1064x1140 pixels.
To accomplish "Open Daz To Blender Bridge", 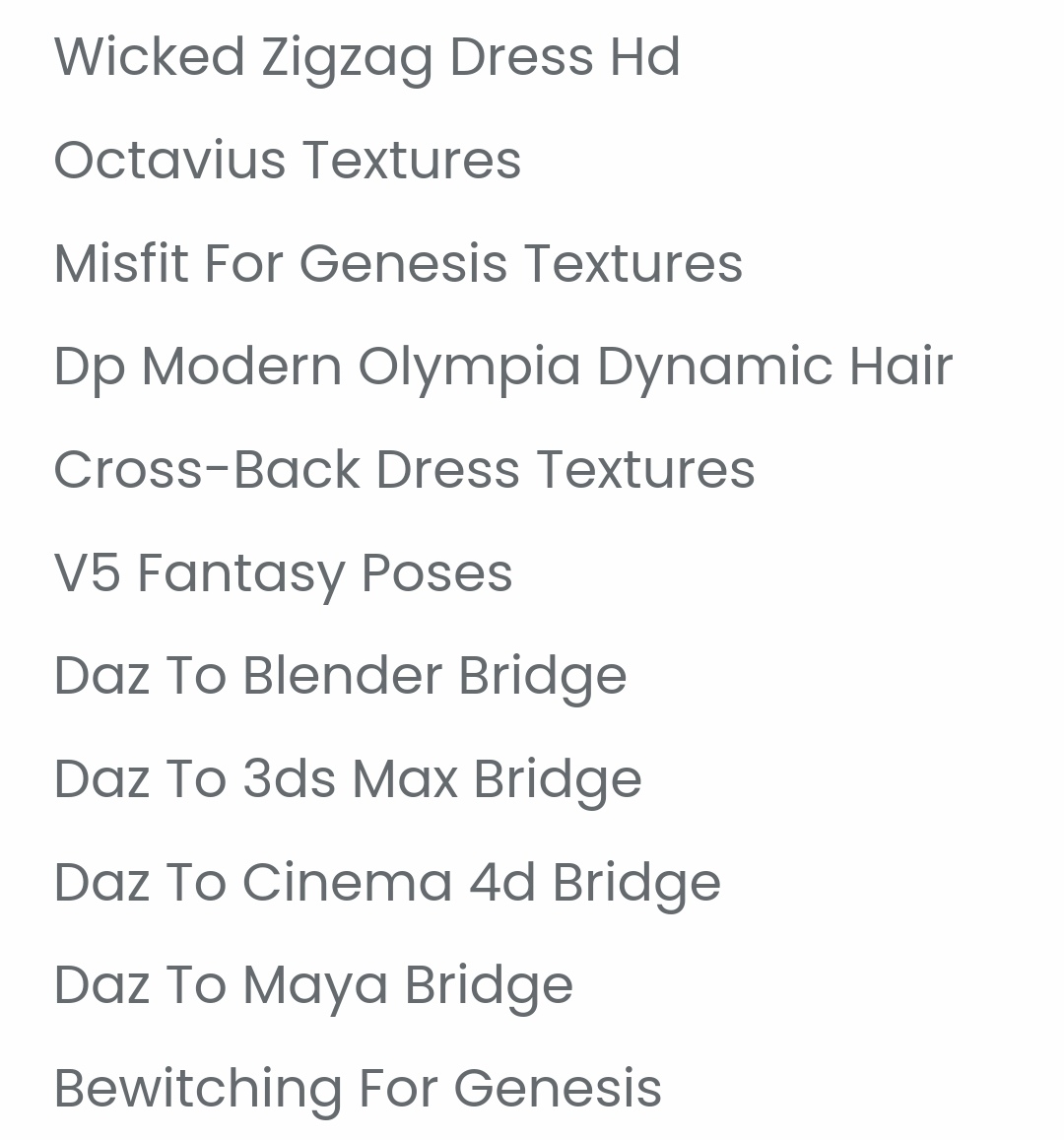I will click(x=340, y=676).
